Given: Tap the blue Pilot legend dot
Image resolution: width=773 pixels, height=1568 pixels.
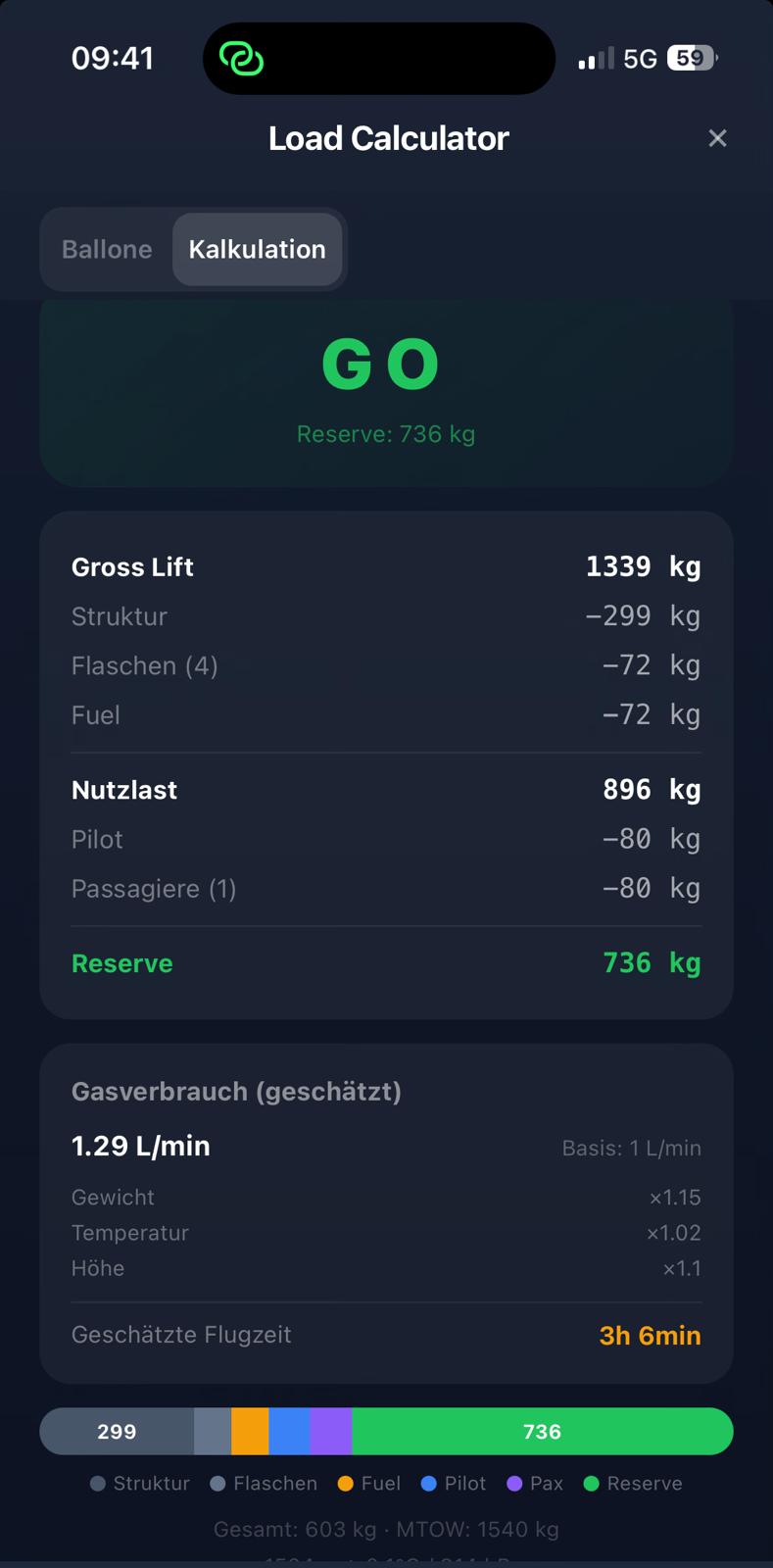Looking at the screenshot, I should coord(428,1484).
